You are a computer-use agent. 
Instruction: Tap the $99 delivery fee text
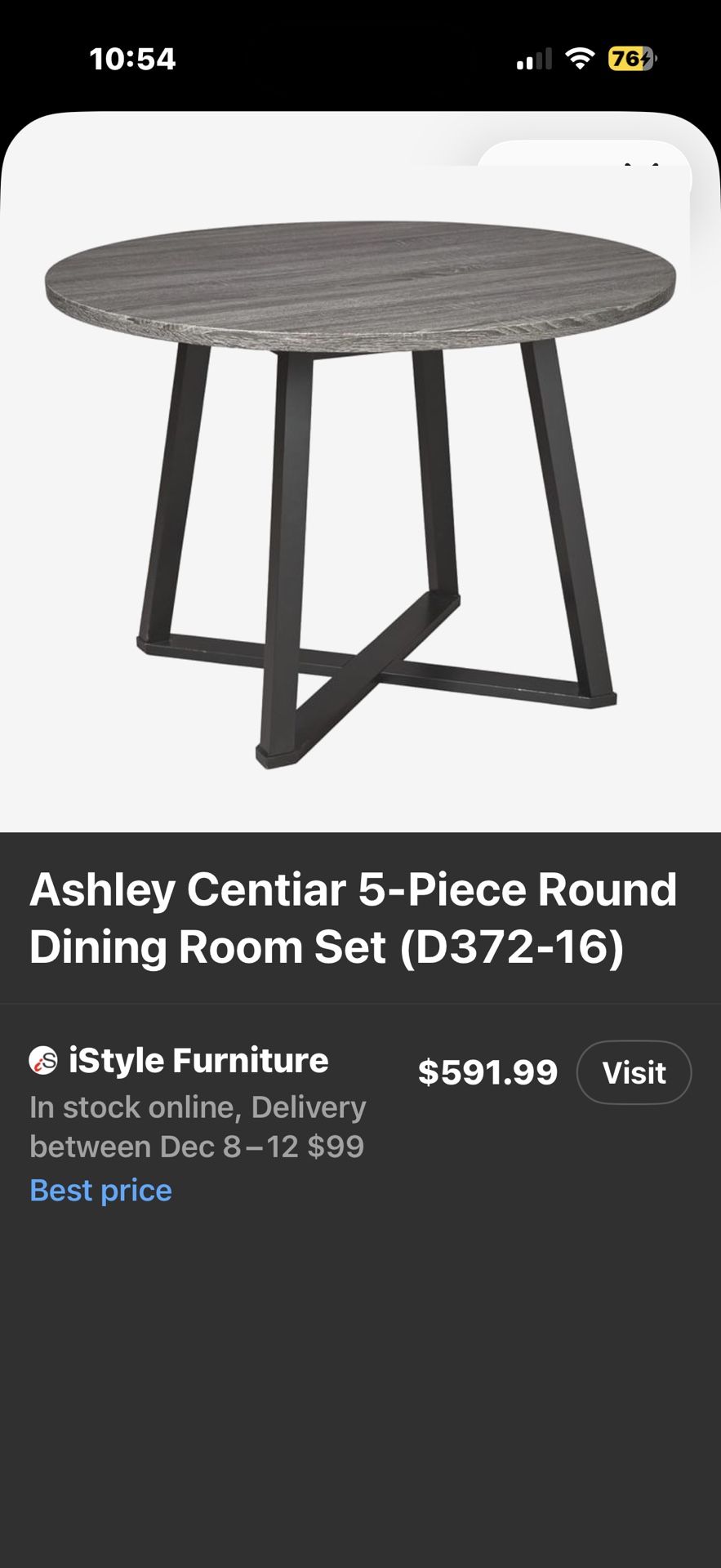pos(340,1147)
